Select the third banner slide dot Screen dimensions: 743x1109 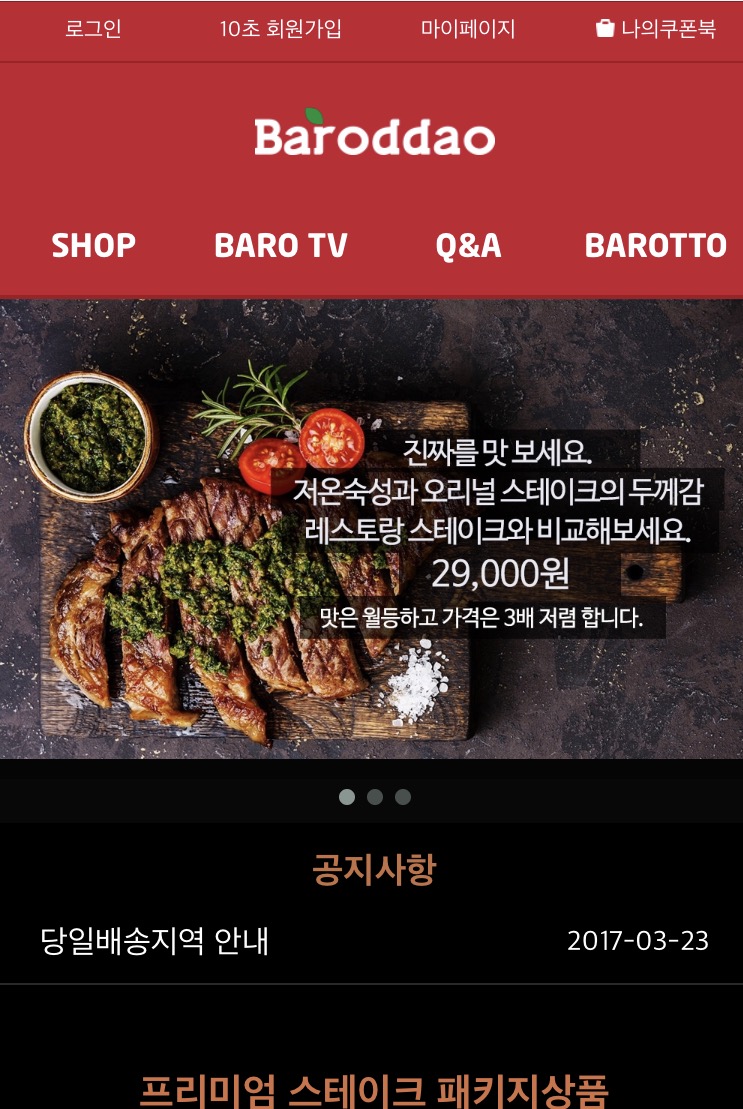click(x=403, y=797)
